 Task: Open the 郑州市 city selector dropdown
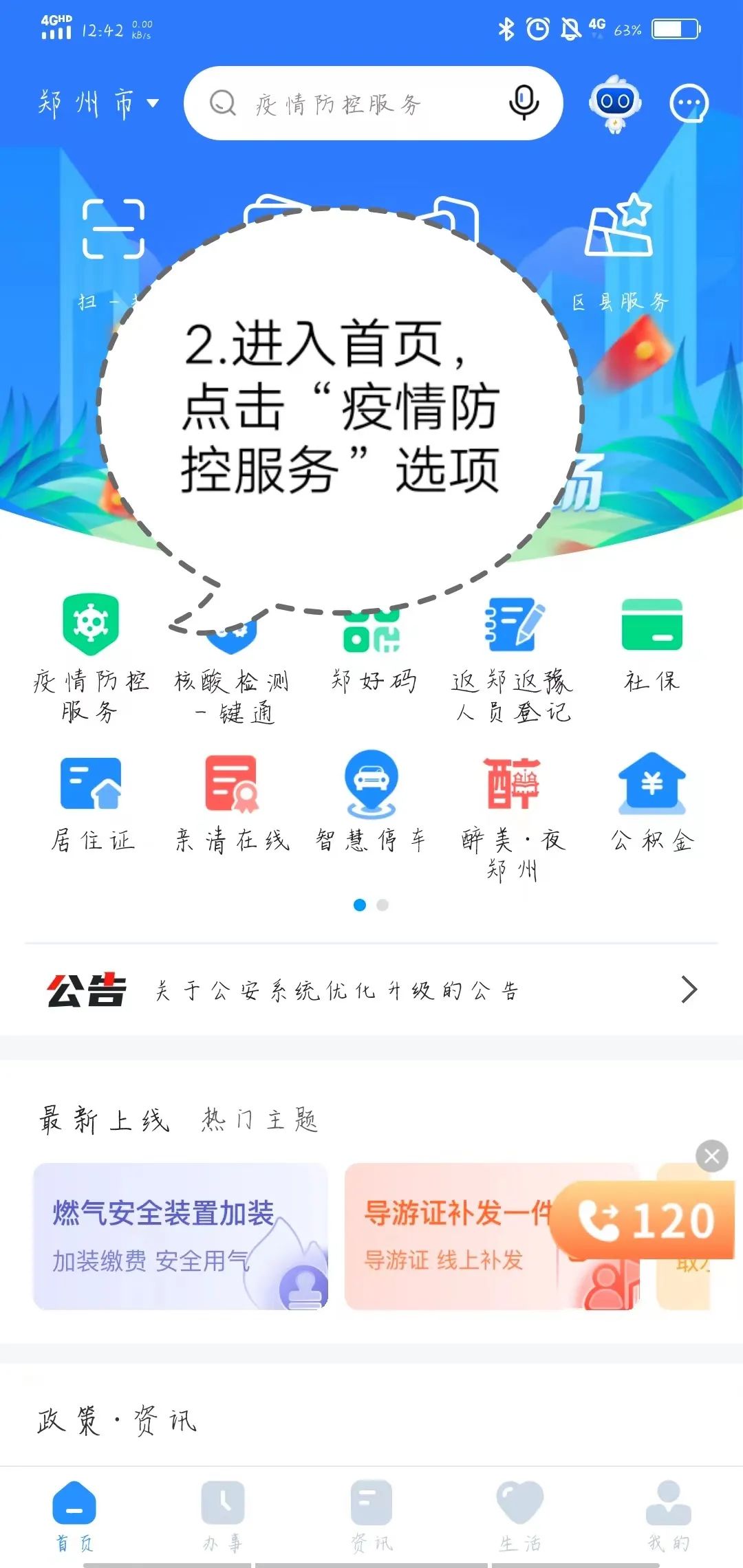click(x=98, y=104)
